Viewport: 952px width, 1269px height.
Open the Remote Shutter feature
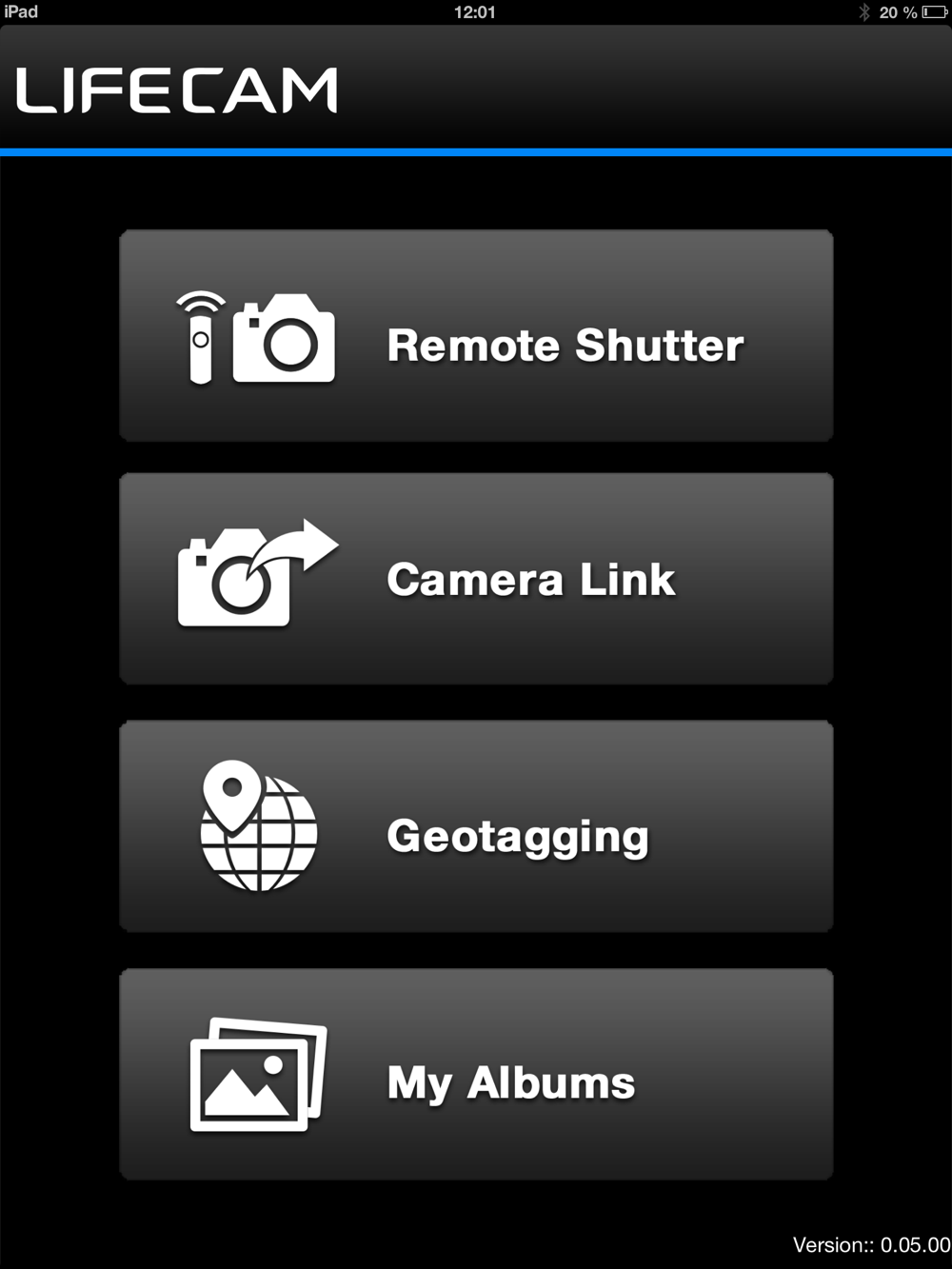pos(476,336)
